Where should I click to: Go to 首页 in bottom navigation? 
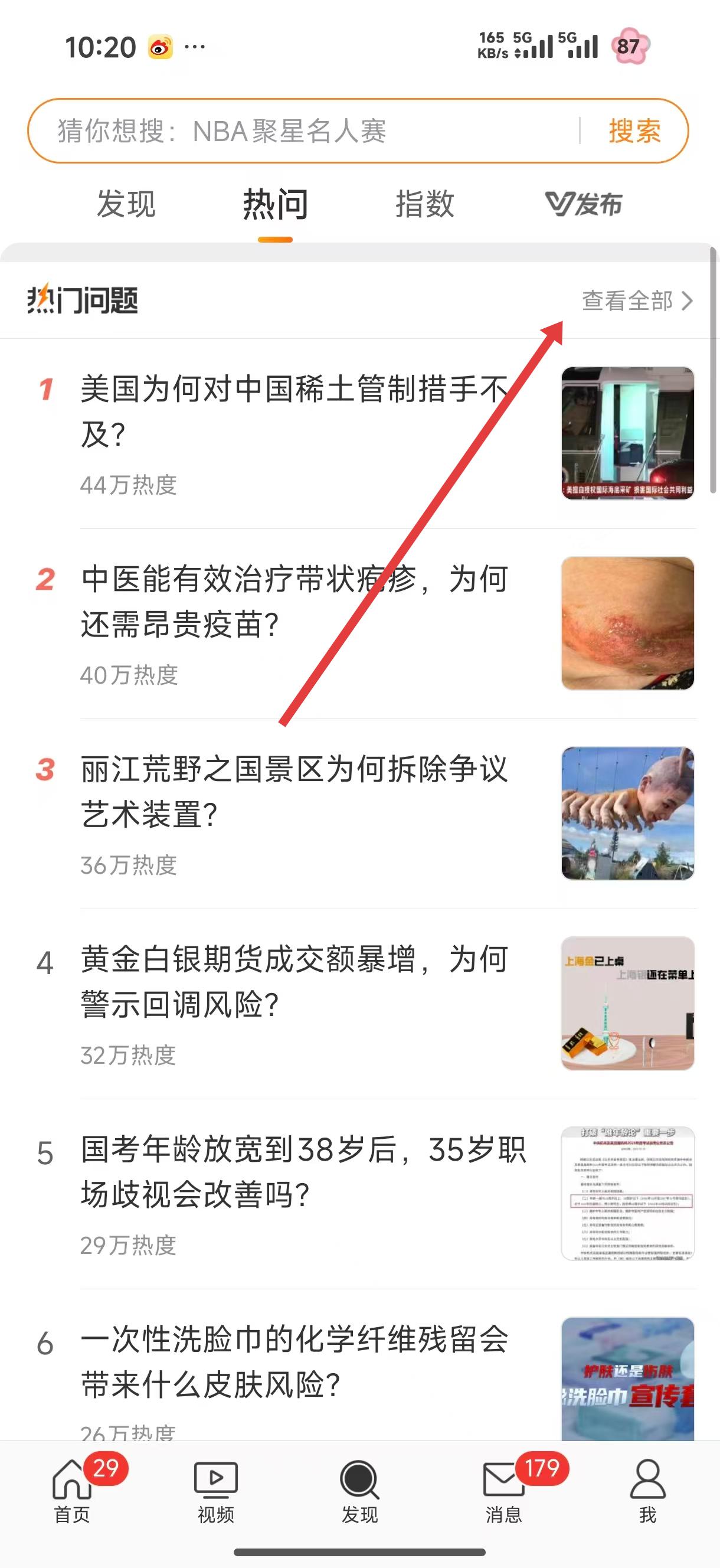tap(73, 1489)
